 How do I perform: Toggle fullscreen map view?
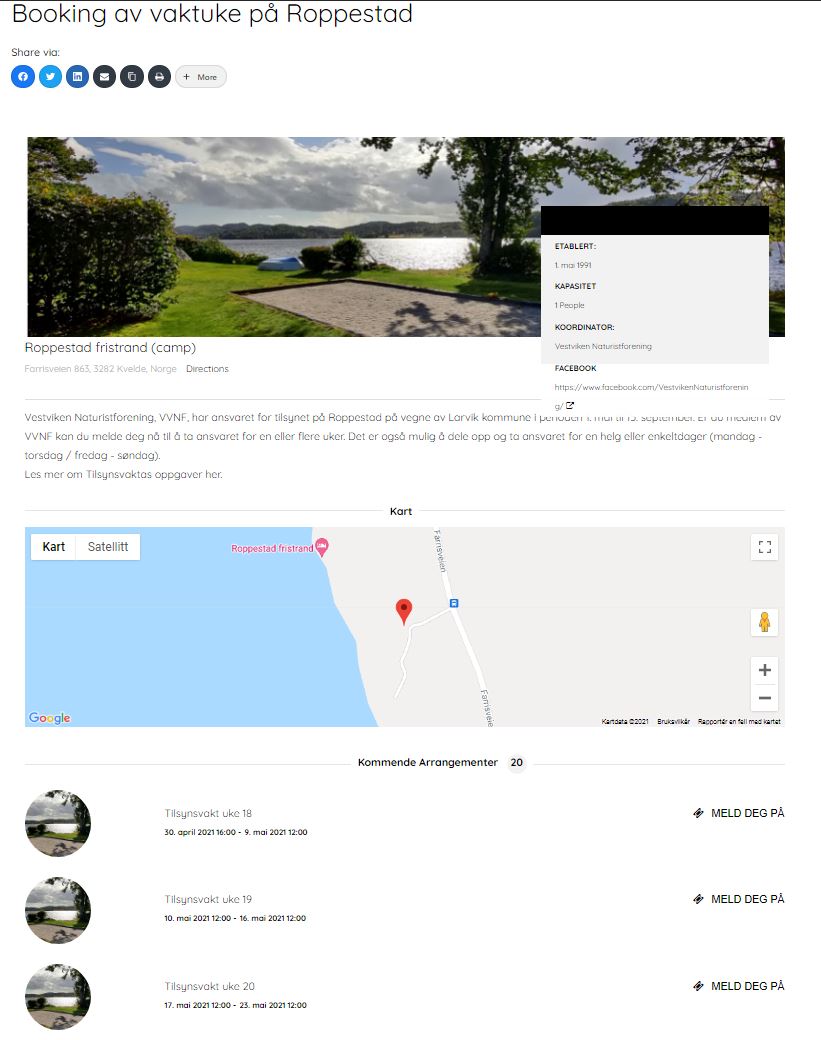pyautogui.click(x=764, y=547)
